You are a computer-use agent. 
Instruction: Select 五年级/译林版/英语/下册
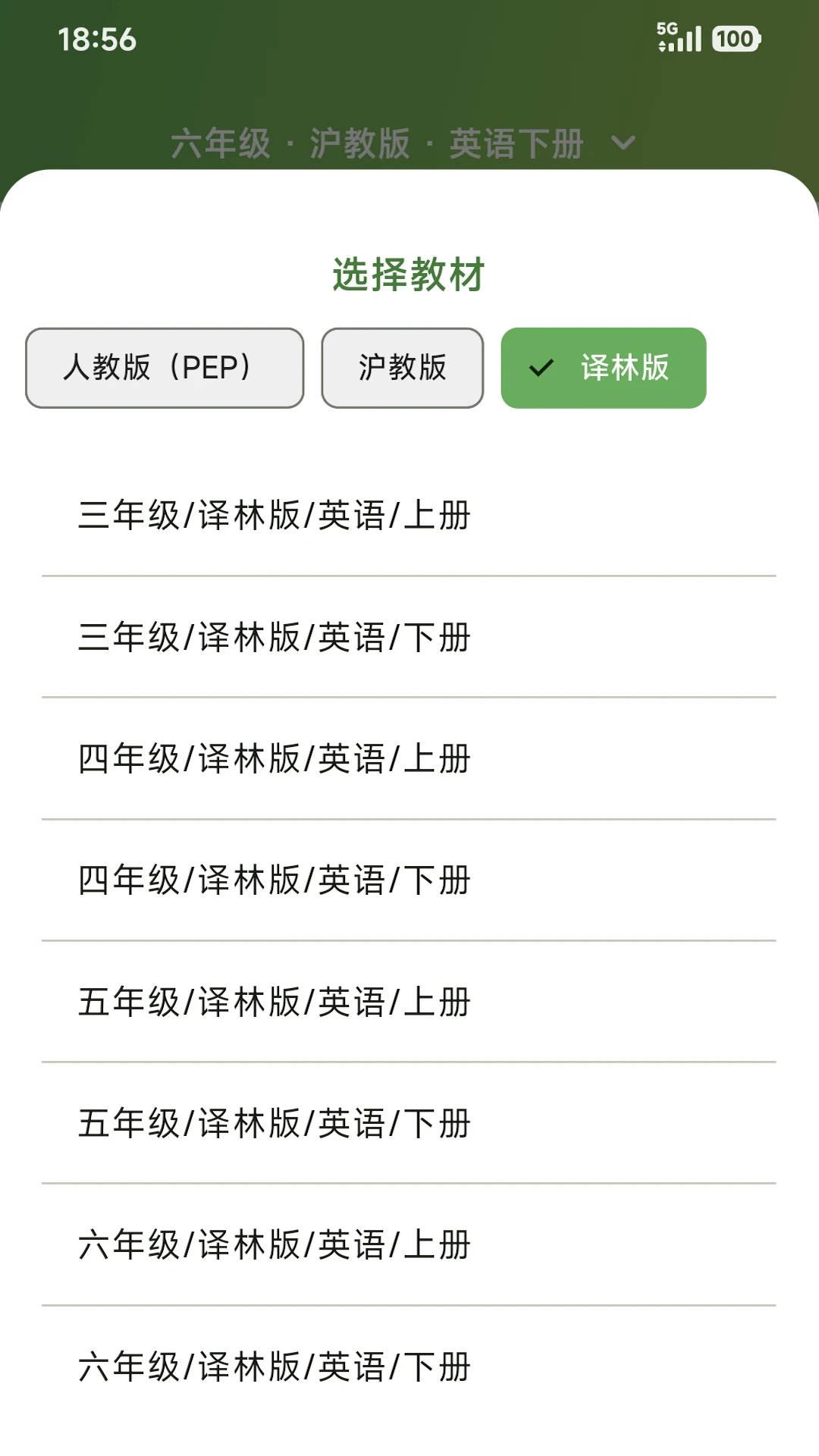coord(408,1123)
